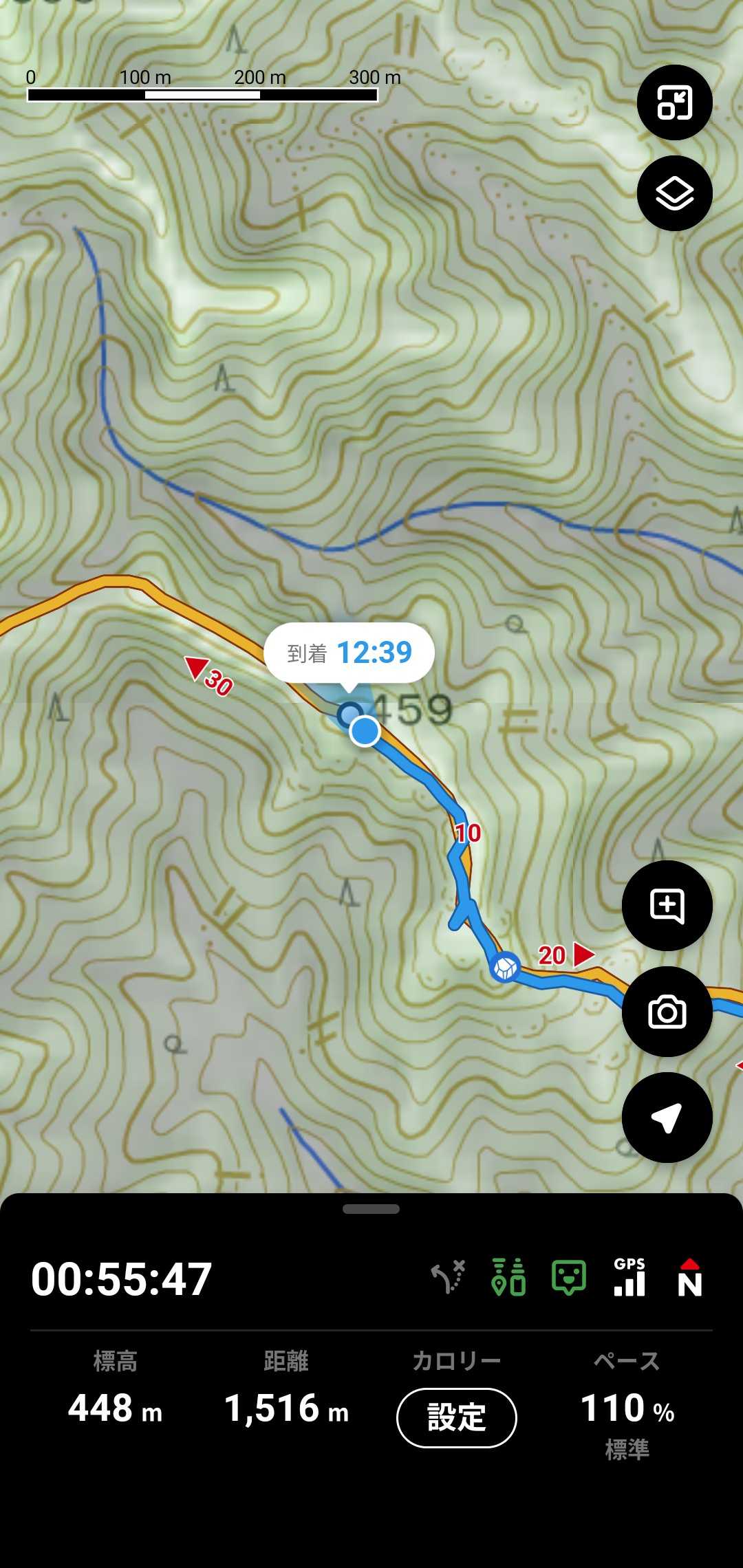Tap the off-route warning icon
This screenshot has width=743, height=1568.
coord(449,1278)
